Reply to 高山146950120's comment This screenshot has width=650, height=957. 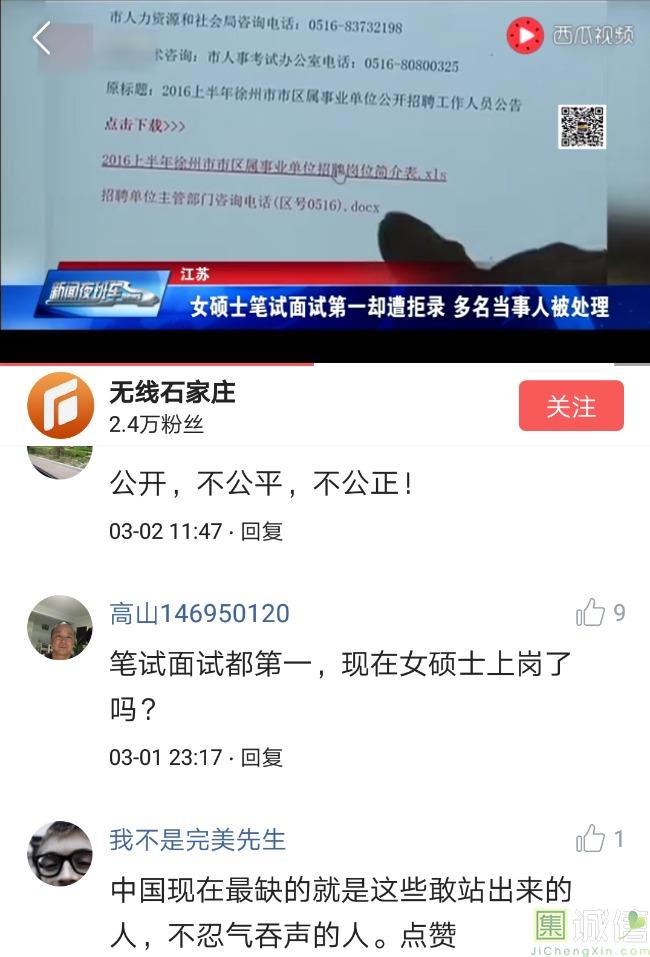pyautogui.click(x=262, y=757)
